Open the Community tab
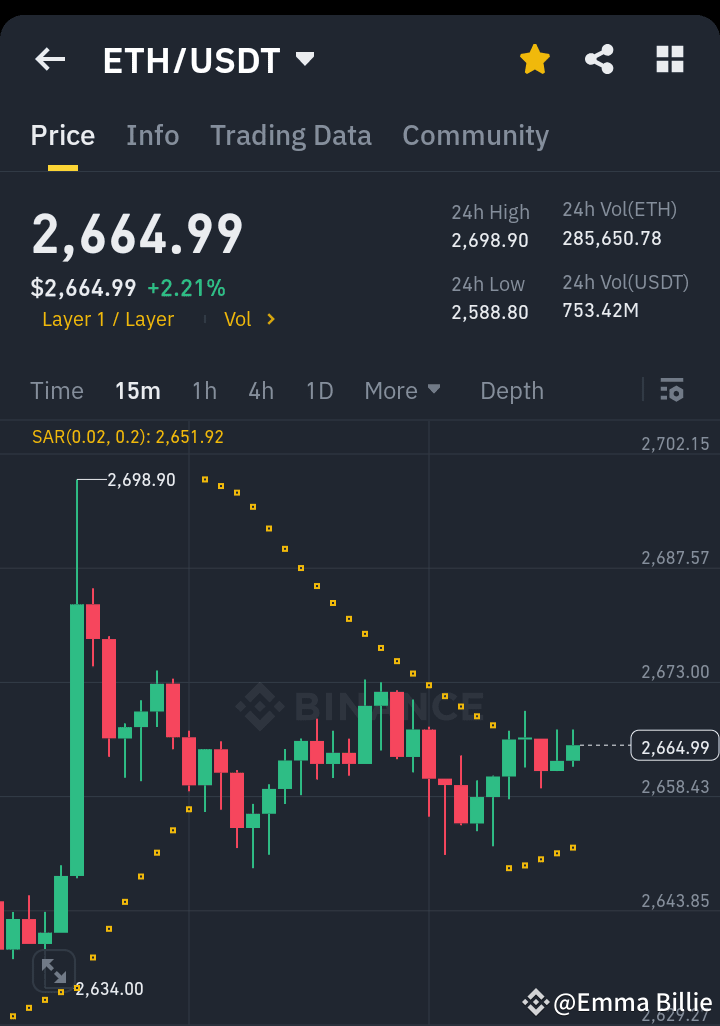The image size is (720, 1026). tap(475, 135)
